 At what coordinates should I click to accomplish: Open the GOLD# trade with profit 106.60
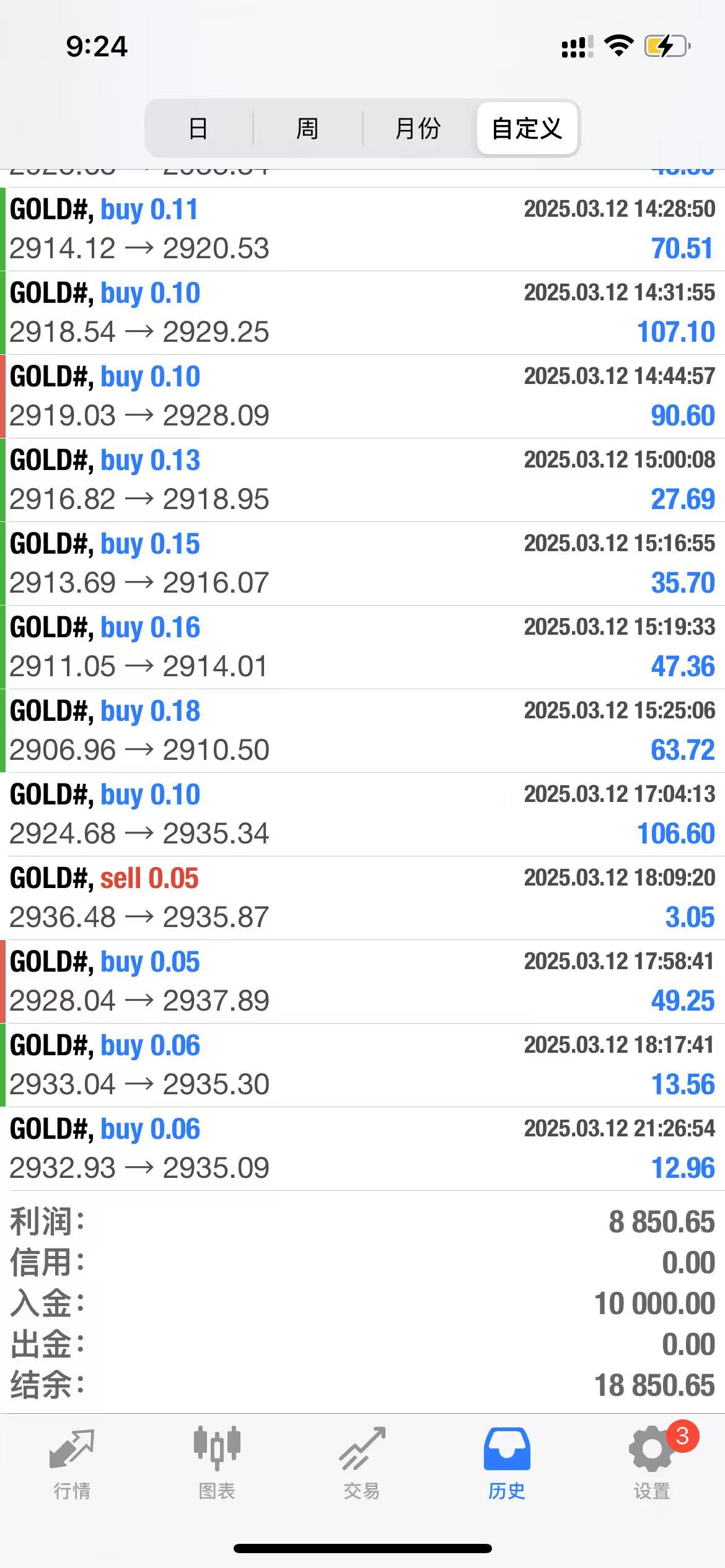tap(362, 814)
